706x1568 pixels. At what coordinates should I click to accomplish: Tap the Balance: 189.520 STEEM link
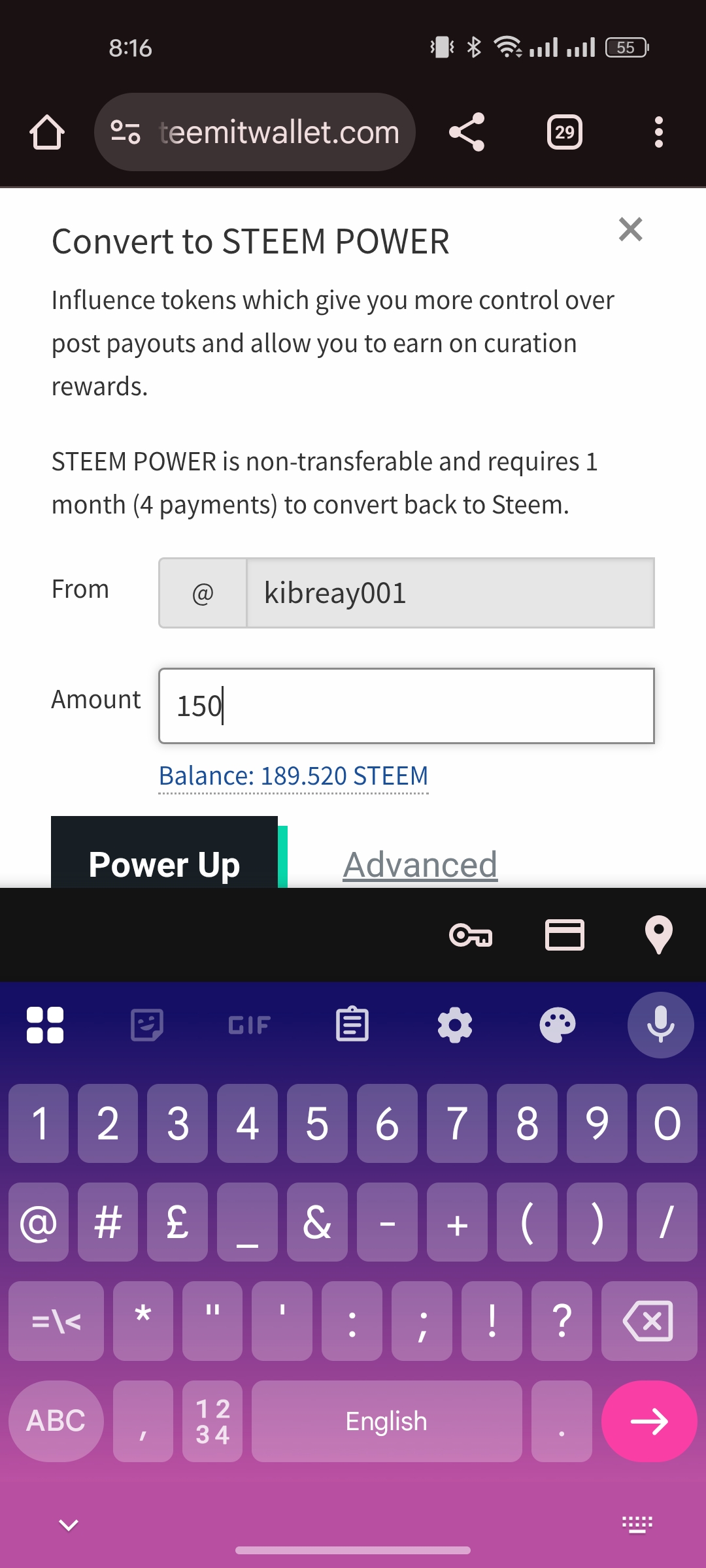pyautogui.click(x=294, y=776)
